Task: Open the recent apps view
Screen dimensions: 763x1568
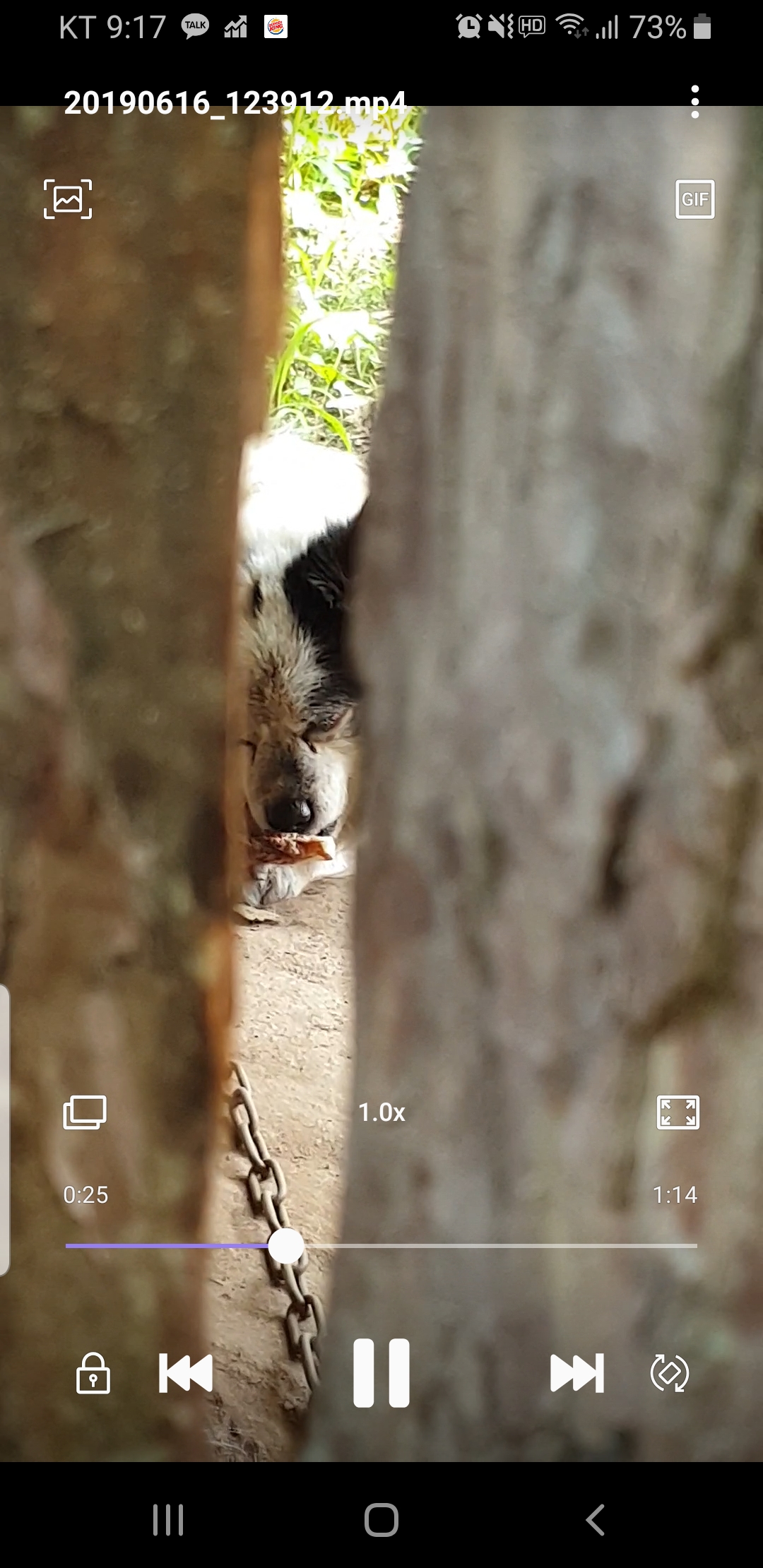Action: pyautogui.click(x=168, y=1520)
